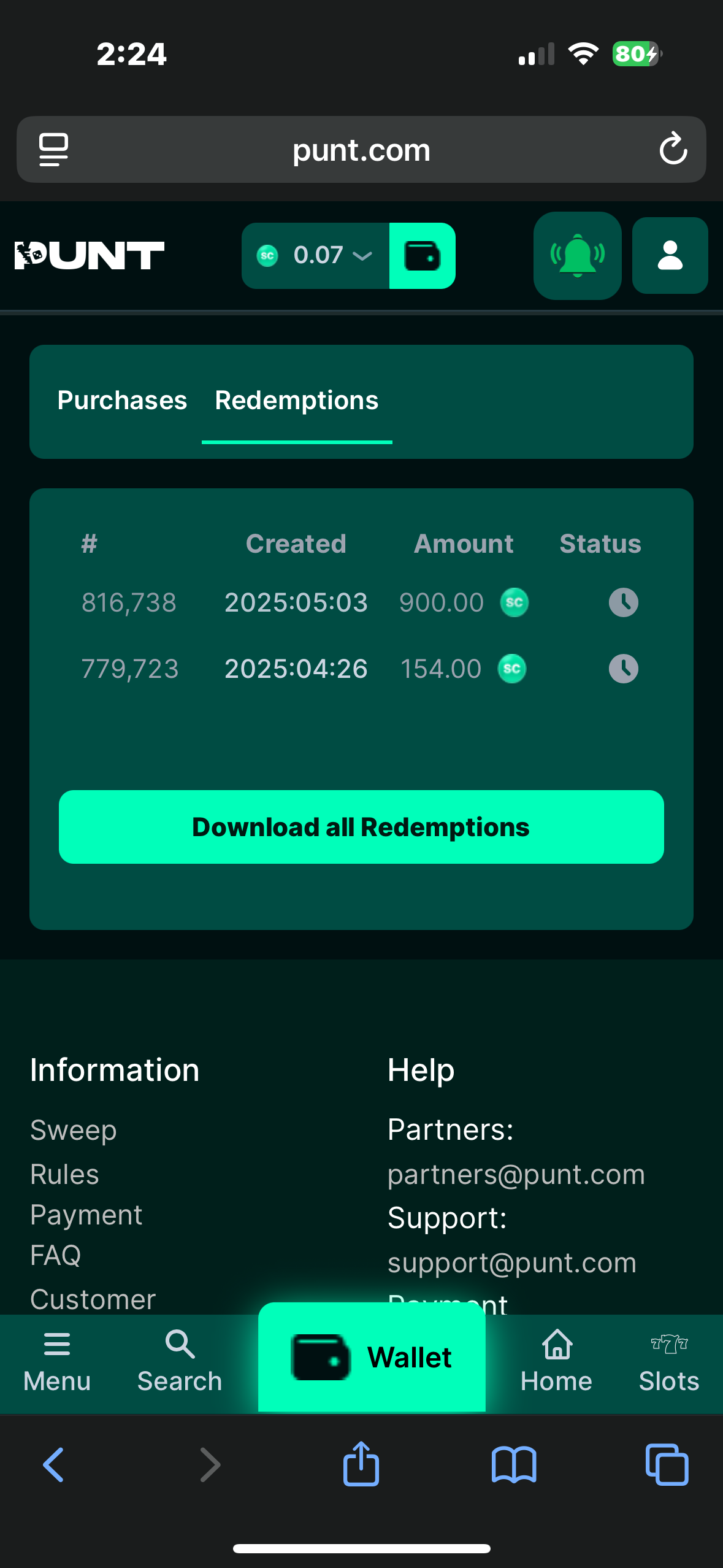723x1568 pixels.
Task: Tap the Wallet button in the bottom bar
Action: click(372, 1357)
